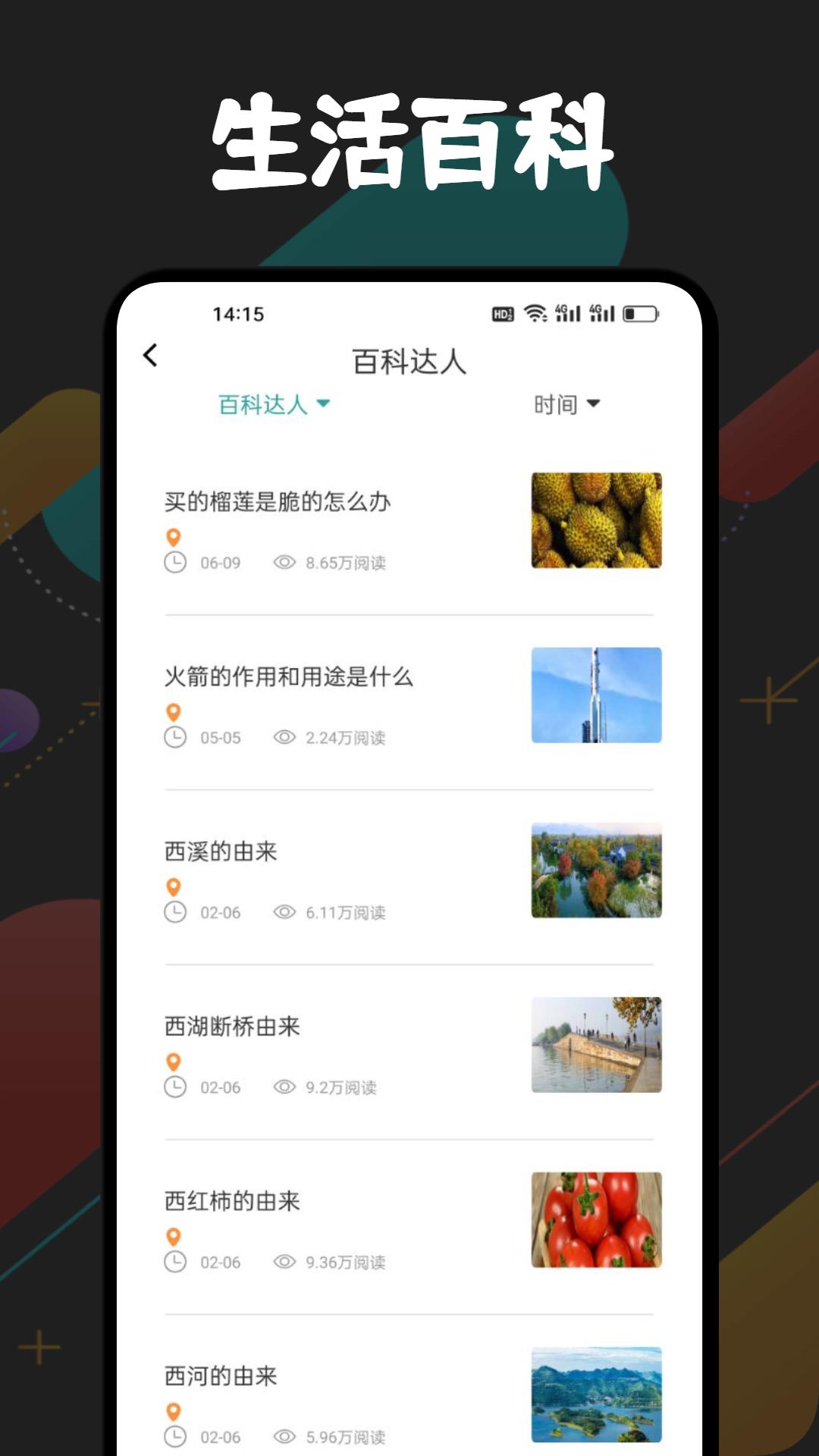Open the 百科达人 category dropdown

point(272,404)
